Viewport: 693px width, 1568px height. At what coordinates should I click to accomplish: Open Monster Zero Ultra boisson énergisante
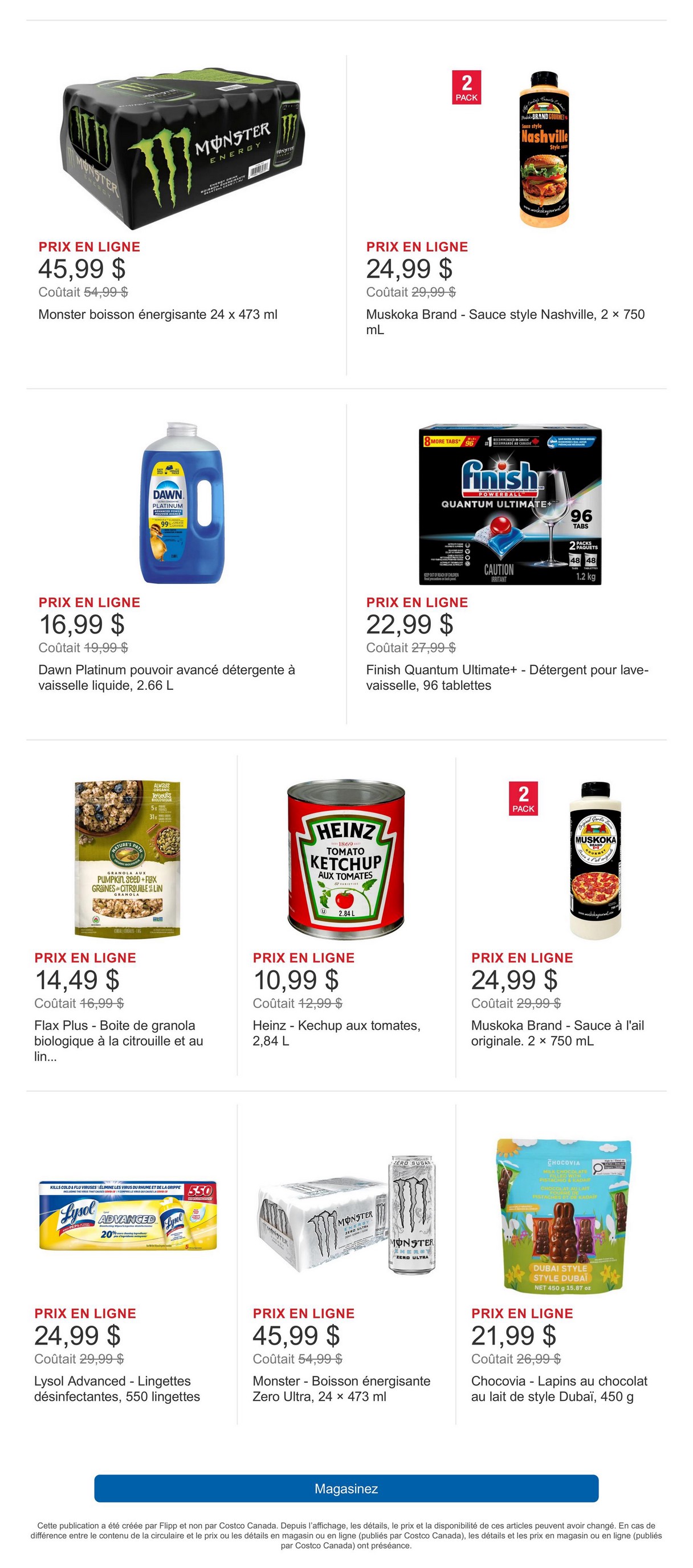(x=345, y=1216)
